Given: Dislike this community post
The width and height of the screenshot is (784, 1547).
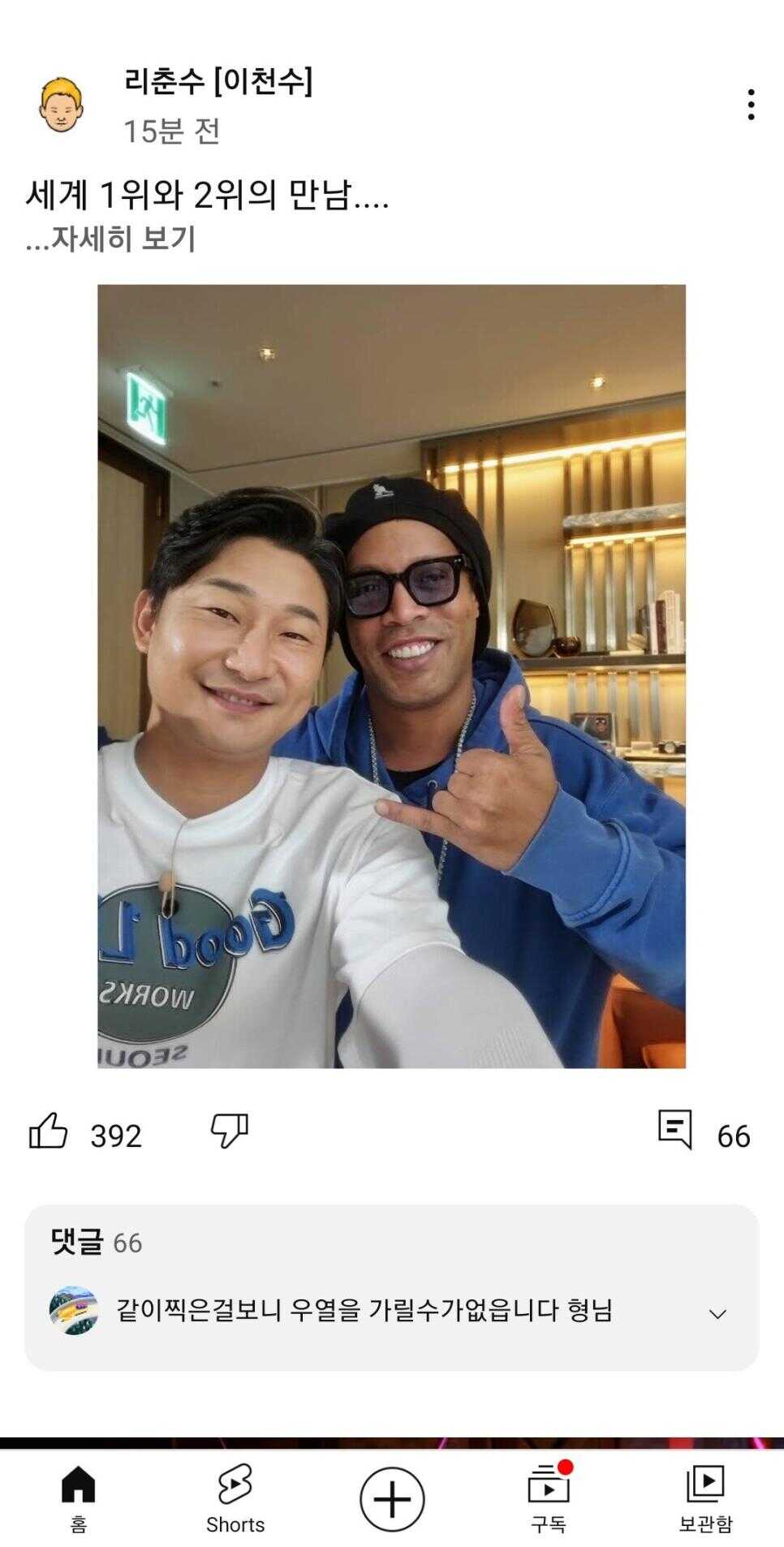Looking at the screenshot, I should [229, 1131].
